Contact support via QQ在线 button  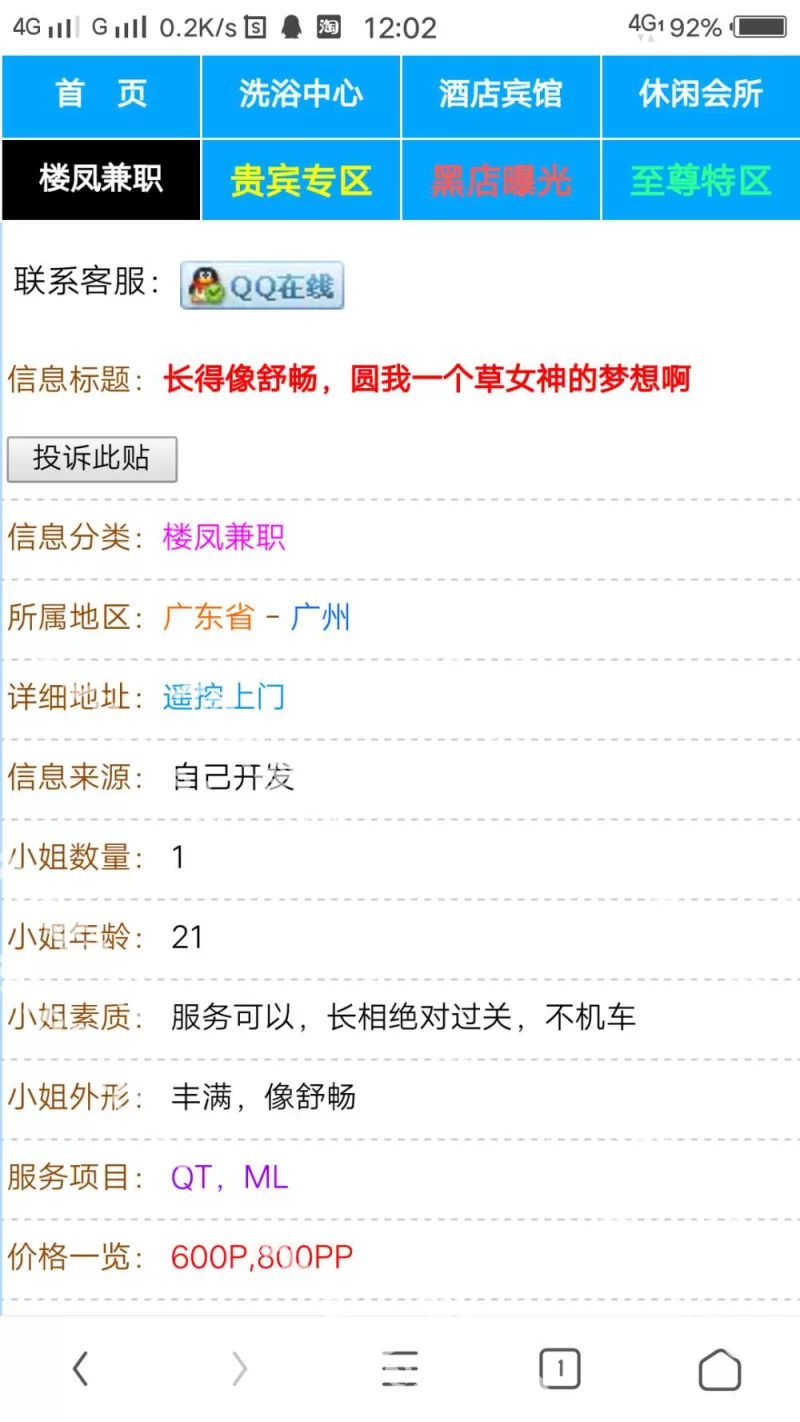point(262,286)
